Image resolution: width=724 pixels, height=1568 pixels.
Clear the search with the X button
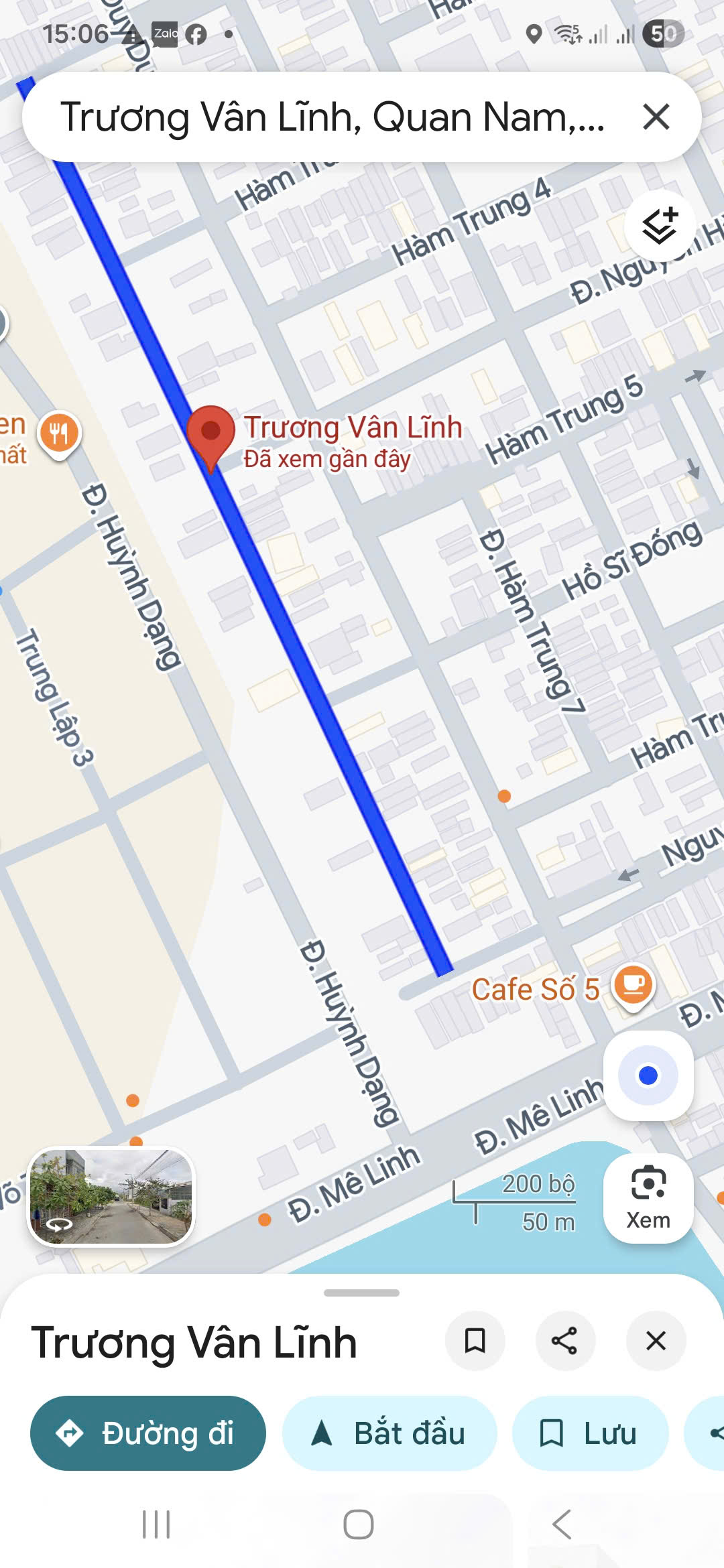[x=656, y=117]
